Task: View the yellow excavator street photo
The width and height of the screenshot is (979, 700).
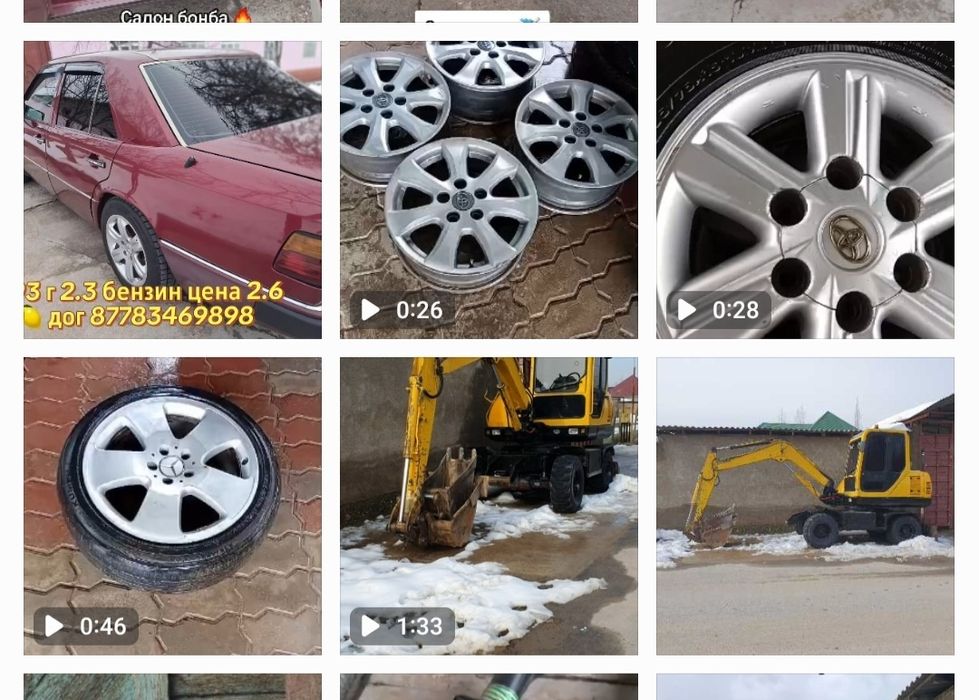Action: [x=804, y=506]
